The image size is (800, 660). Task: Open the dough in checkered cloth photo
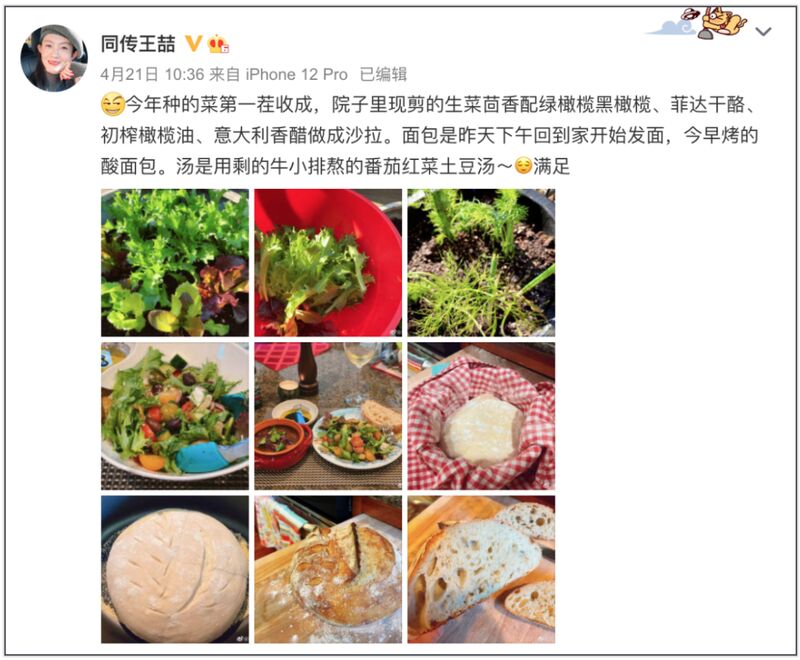pos(481,416)
